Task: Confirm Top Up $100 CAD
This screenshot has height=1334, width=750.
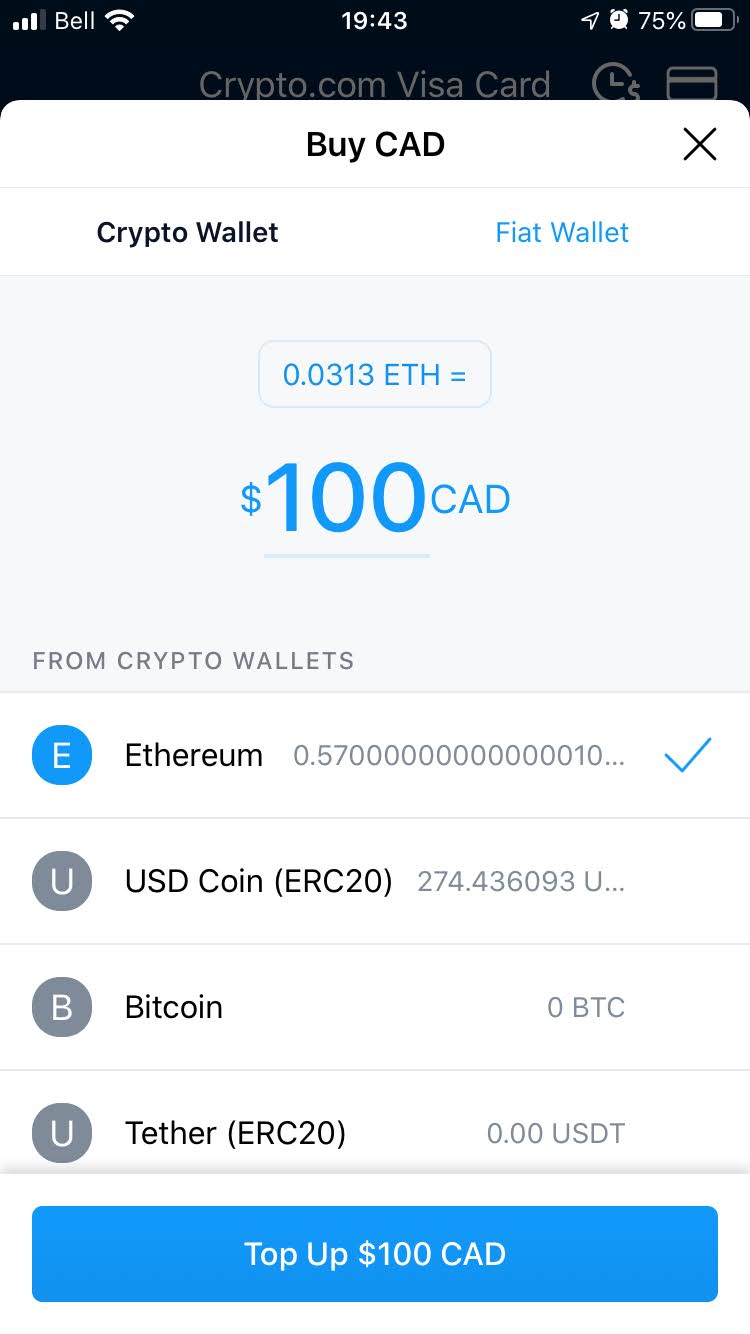Action: point(375,1254)
